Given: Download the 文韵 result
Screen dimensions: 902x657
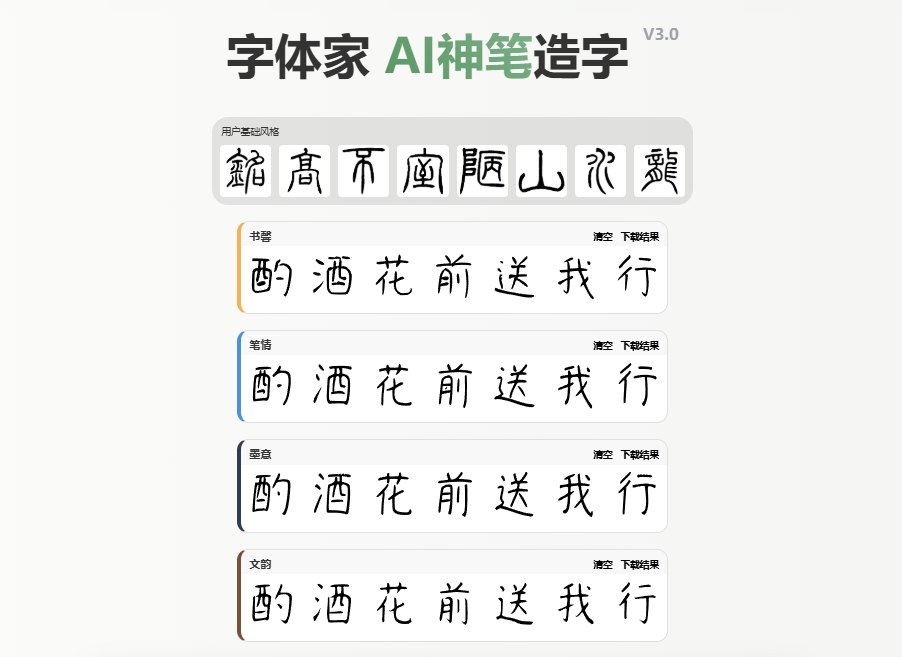Looking at the screenshot, I should tap(640, 565).
